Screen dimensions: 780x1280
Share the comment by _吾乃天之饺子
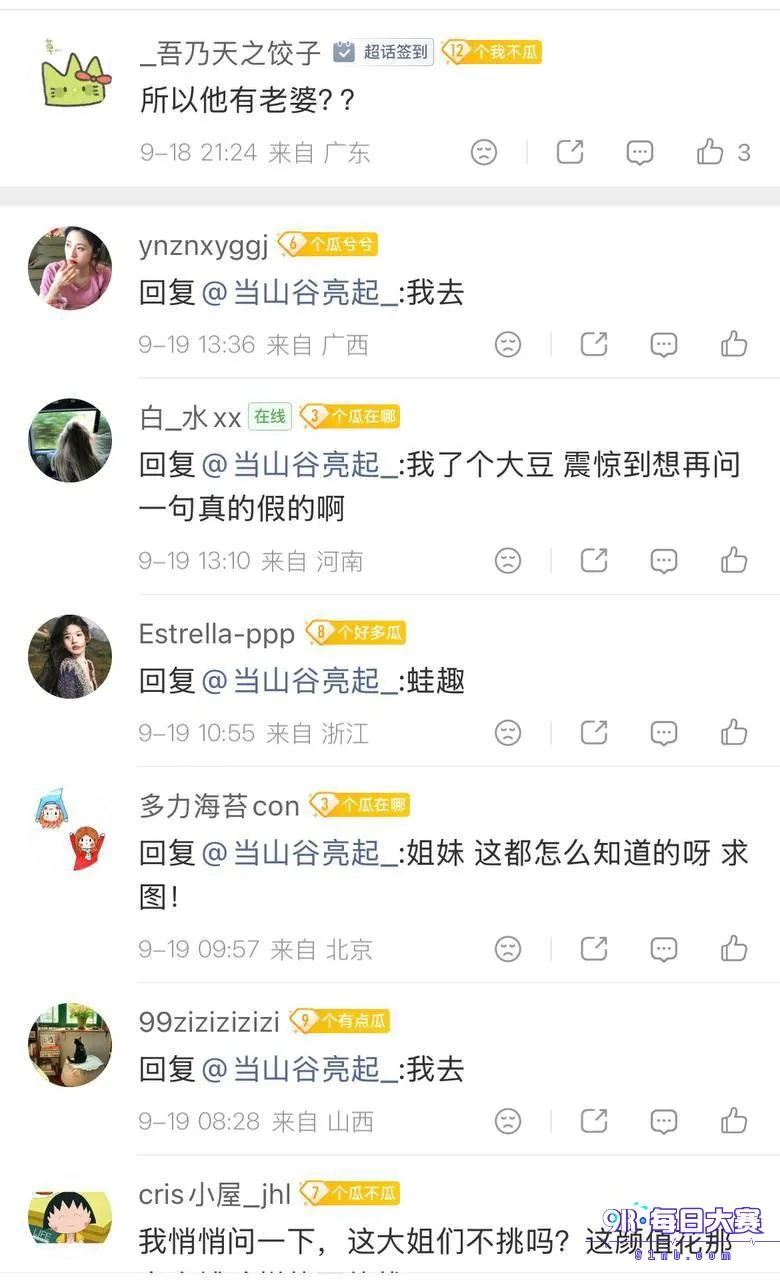point(570,152)
